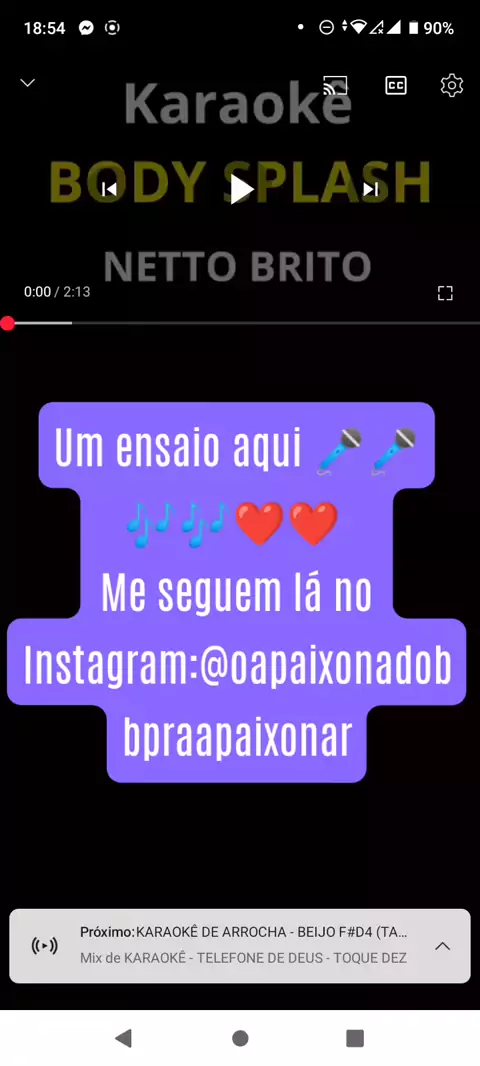
Task: Skip to the next video
Action: (371, 189)
